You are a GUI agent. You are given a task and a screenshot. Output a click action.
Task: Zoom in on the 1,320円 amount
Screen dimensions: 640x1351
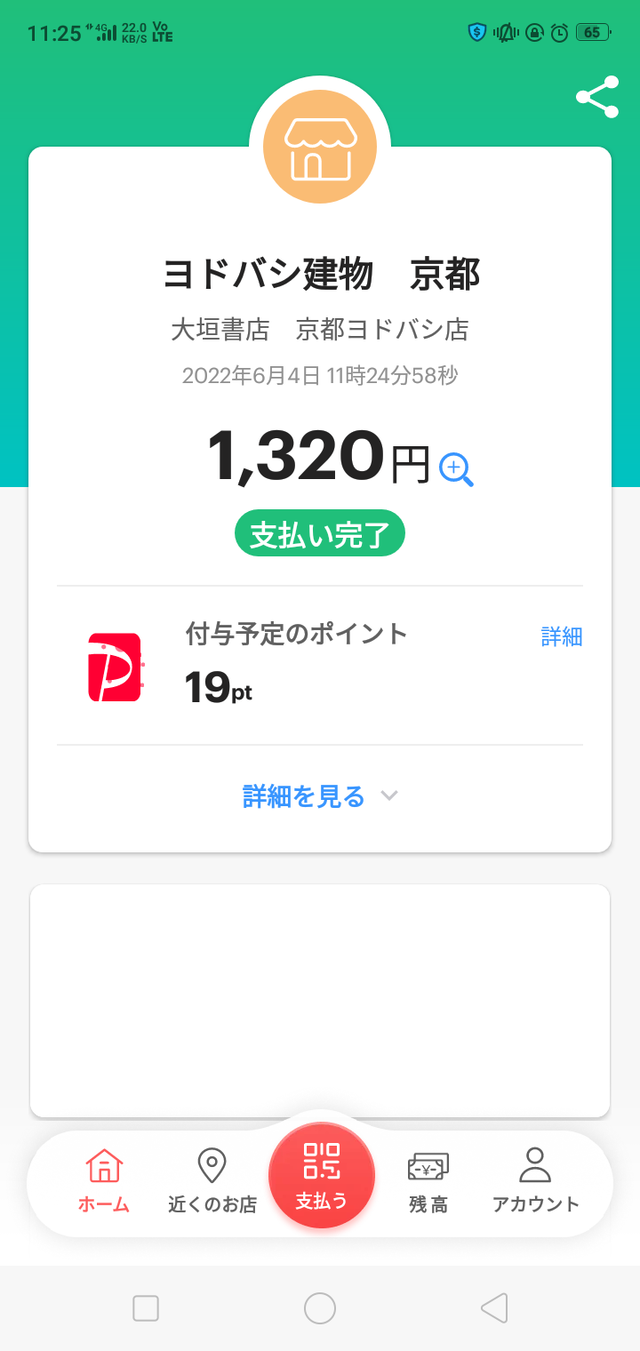pyautogui.click(x=457, y=468)
